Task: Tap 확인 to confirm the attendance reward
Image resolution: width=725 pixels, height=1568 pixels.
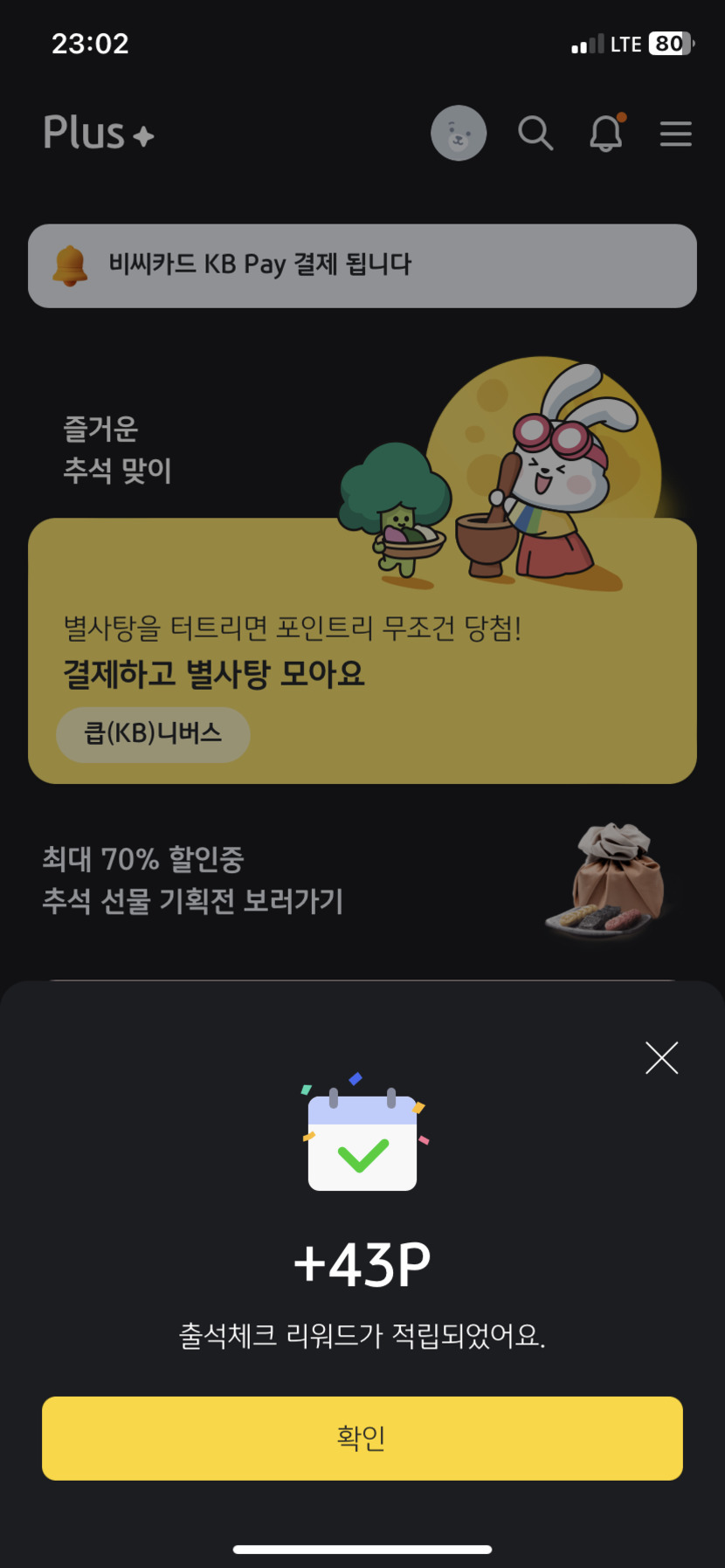Action: click(x=362, y=1437)
